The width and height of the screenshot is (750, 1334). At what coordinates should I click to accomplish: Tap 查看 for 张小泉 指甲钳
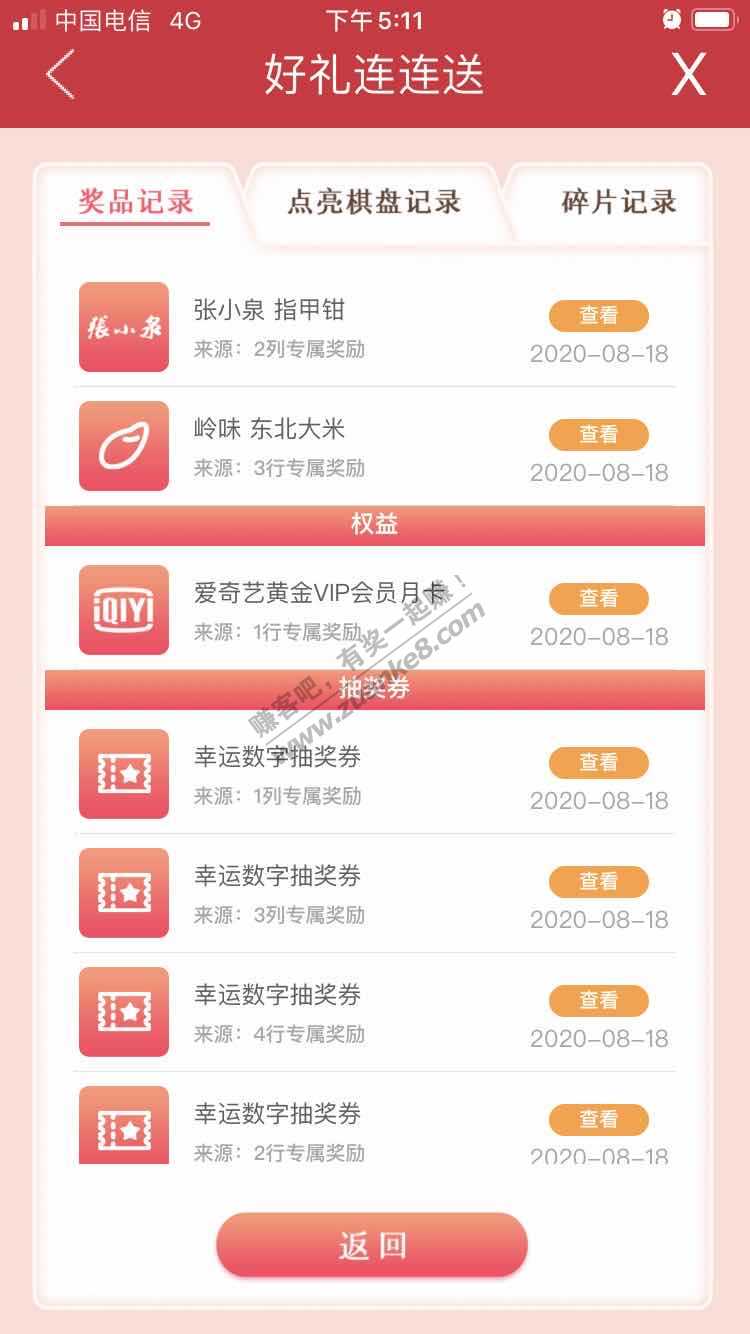click(x=598, y=316)
